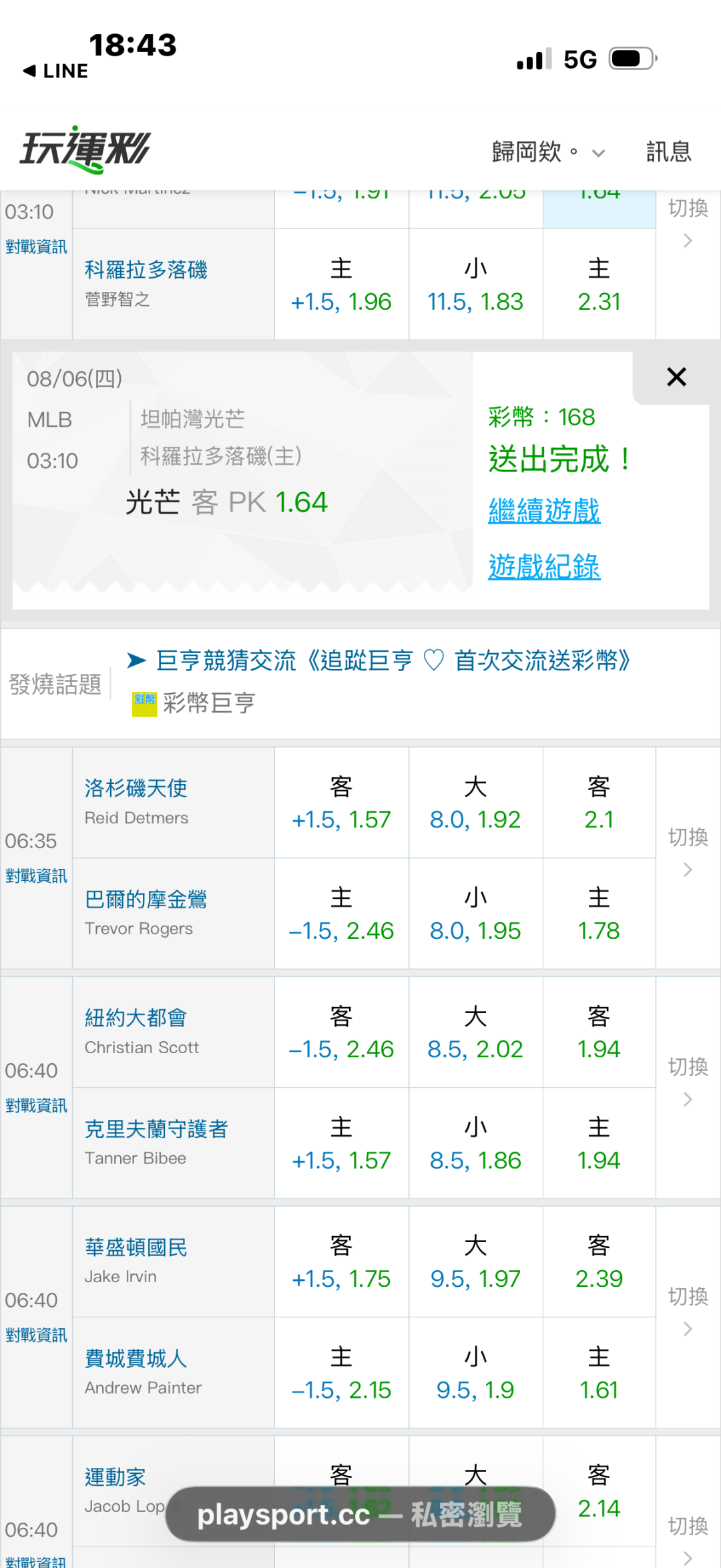This screenshot has width=721, height=1568.
Task: Select 運動家 away moneyline 2.14
Action: point(599,1492)
